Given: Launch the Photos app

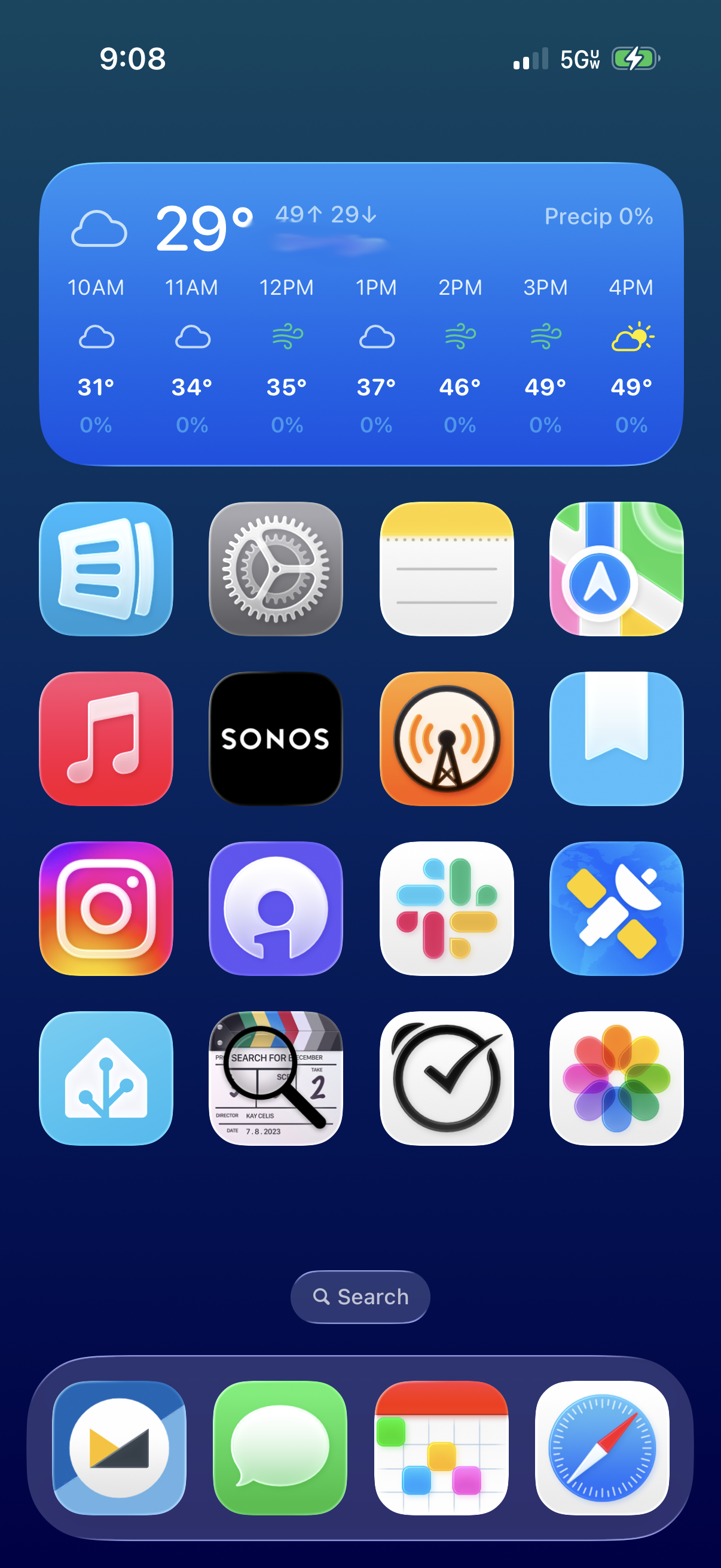Looking at the screenshot, I should tap(616, 1078).
